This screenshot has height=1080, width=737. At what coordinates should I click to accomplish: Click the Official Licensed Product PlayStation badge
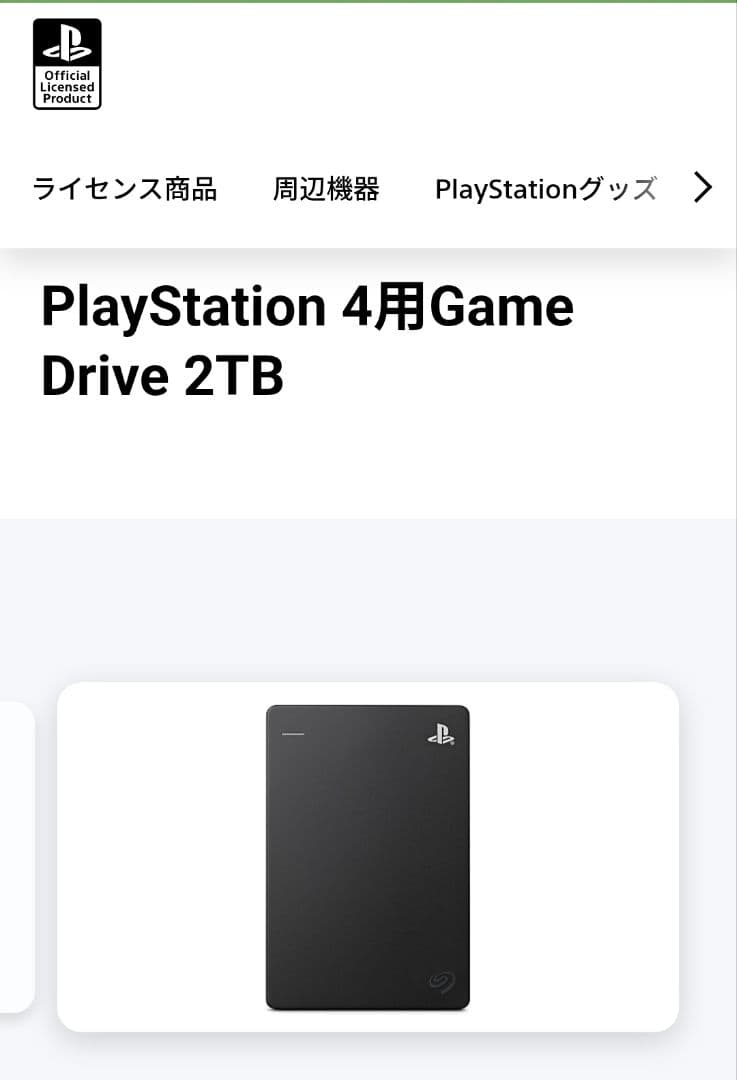tap(66, 63)
